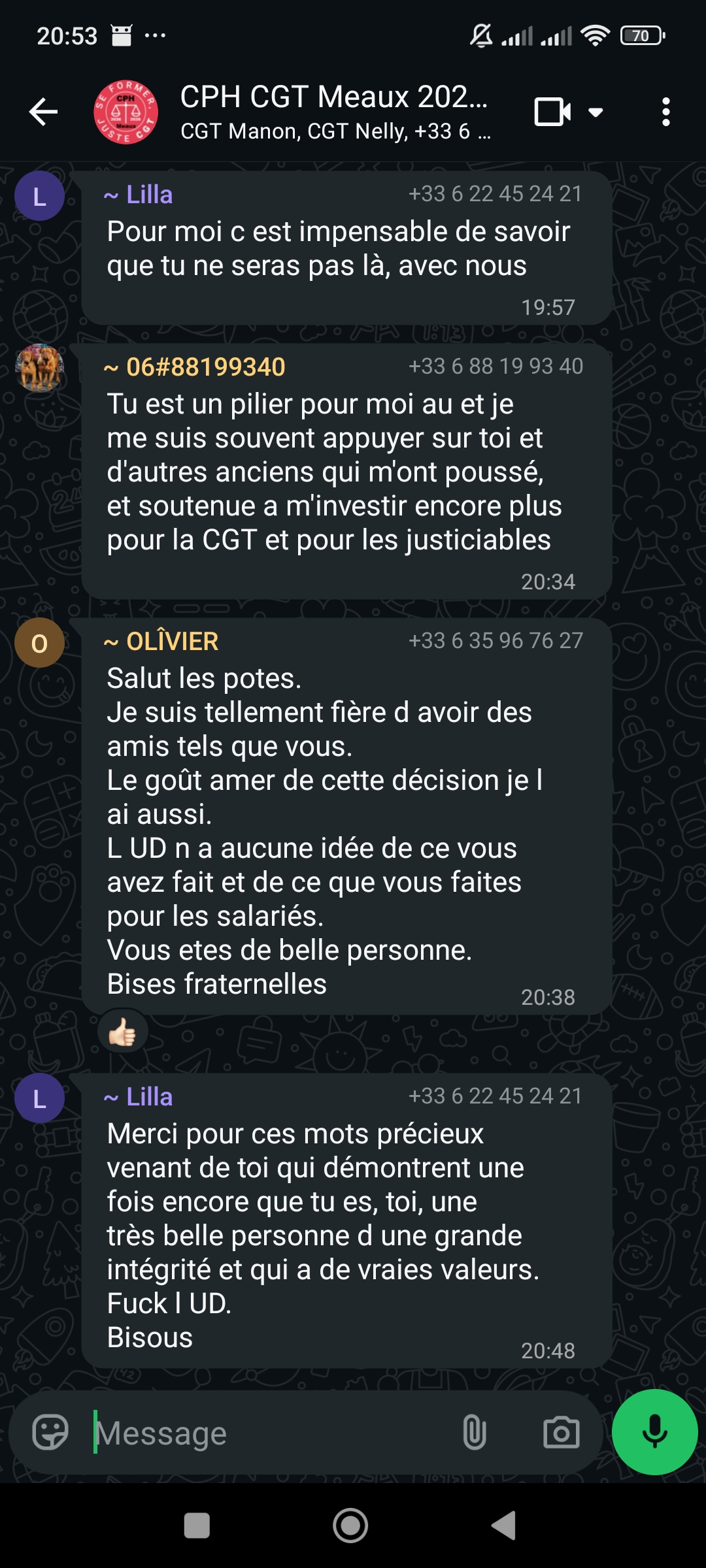Expand the call options dropdown arrow
The height and width of the screenshot is (1568, 706).
pos(596,112)
